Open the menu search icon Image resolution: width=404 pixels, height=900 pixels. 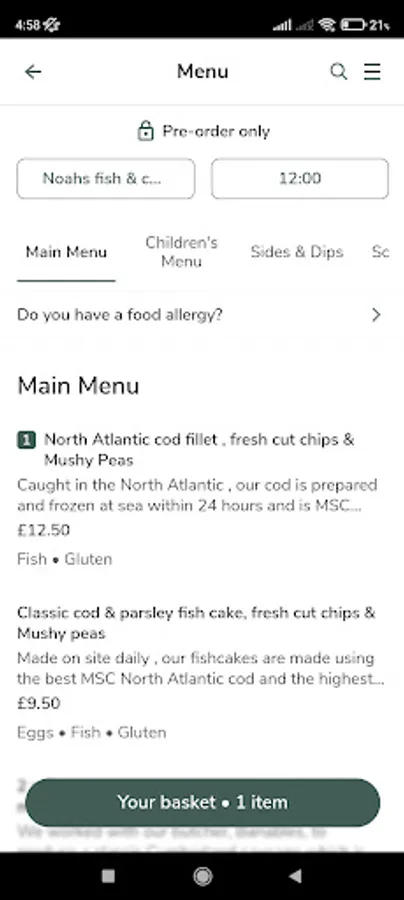[x=339, y=72]
